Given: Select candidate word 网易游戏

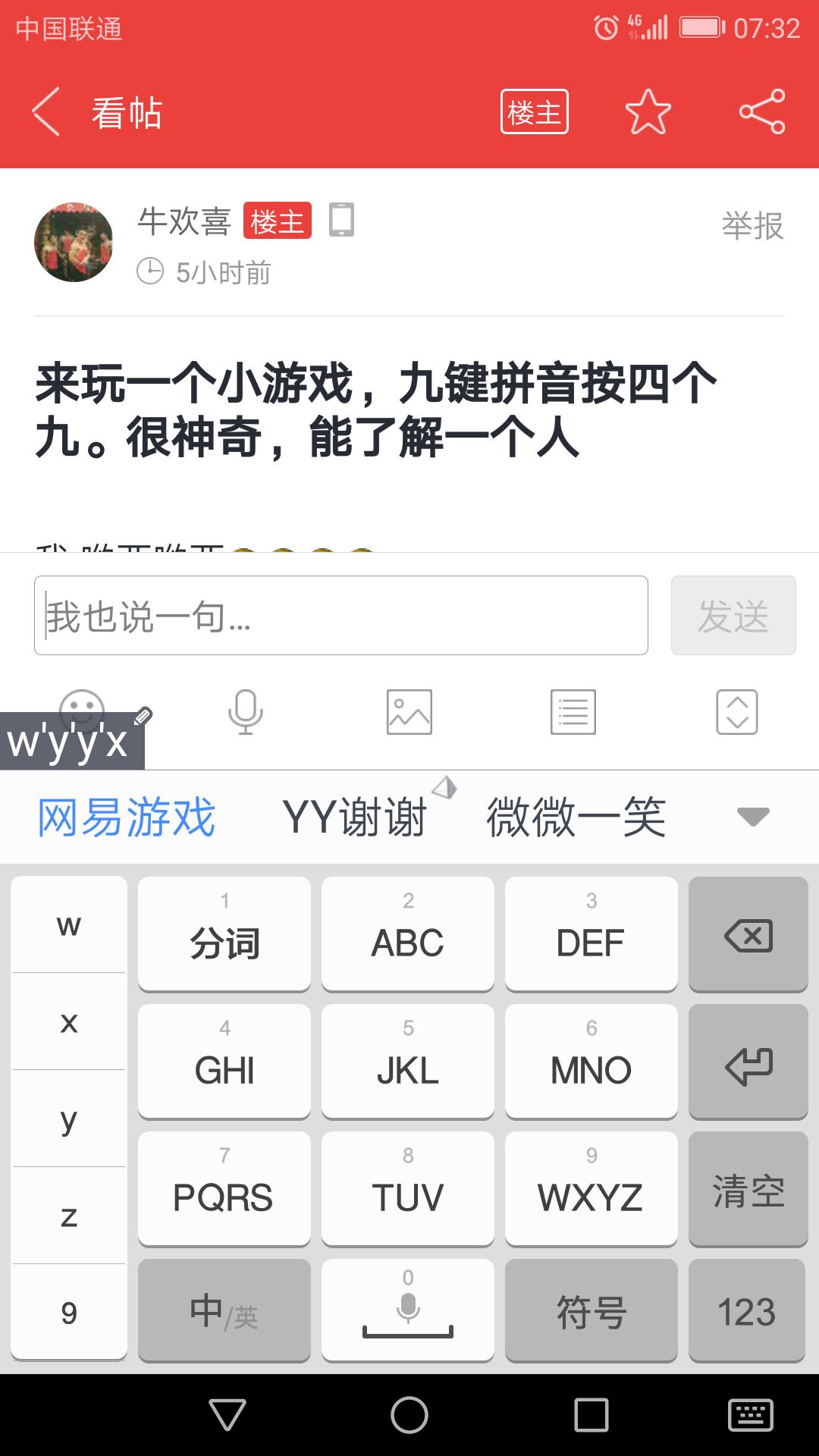Looking at the screenshot, I should tap(127, 817).
